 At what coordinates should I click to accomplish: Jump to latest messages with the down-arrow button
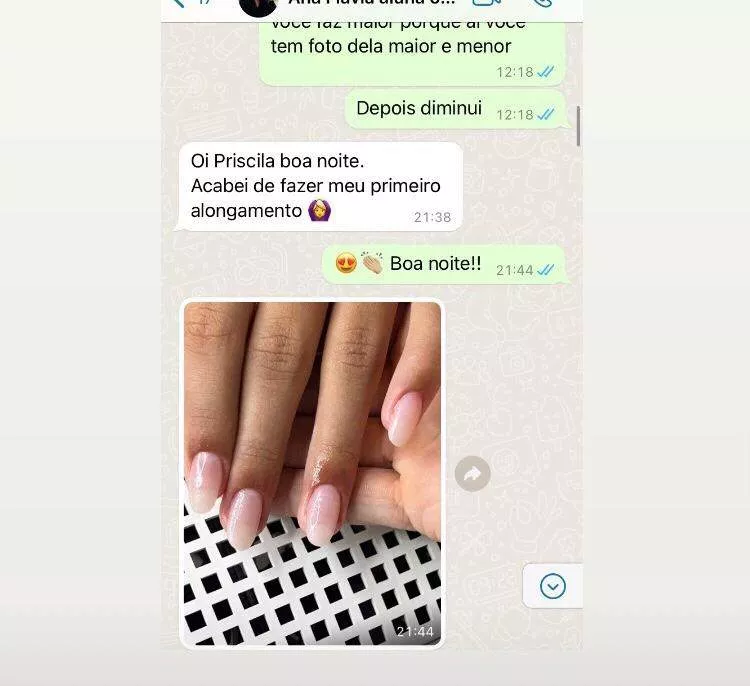(x=552, y=586)
